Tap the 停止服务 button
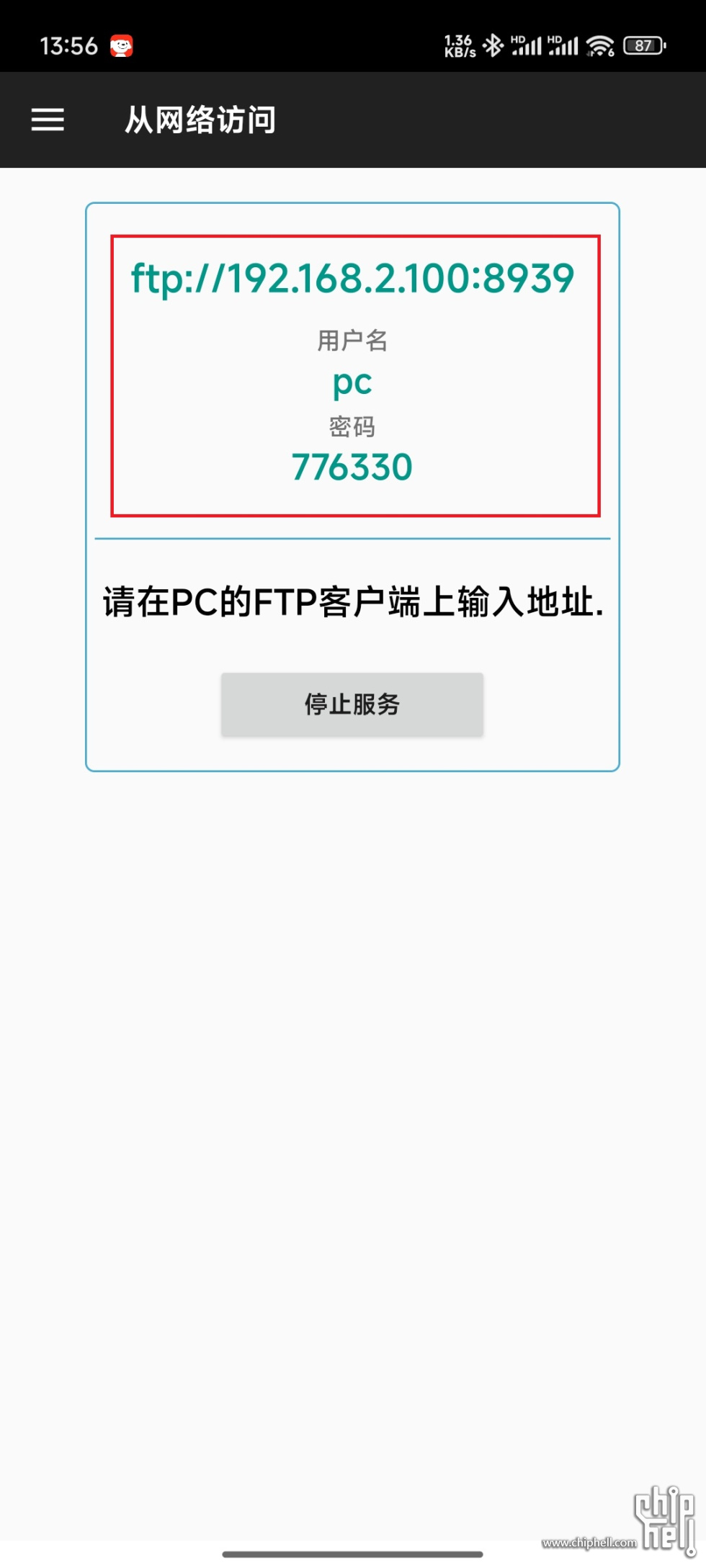706x1568 pixels. click(x=352, y=704)
